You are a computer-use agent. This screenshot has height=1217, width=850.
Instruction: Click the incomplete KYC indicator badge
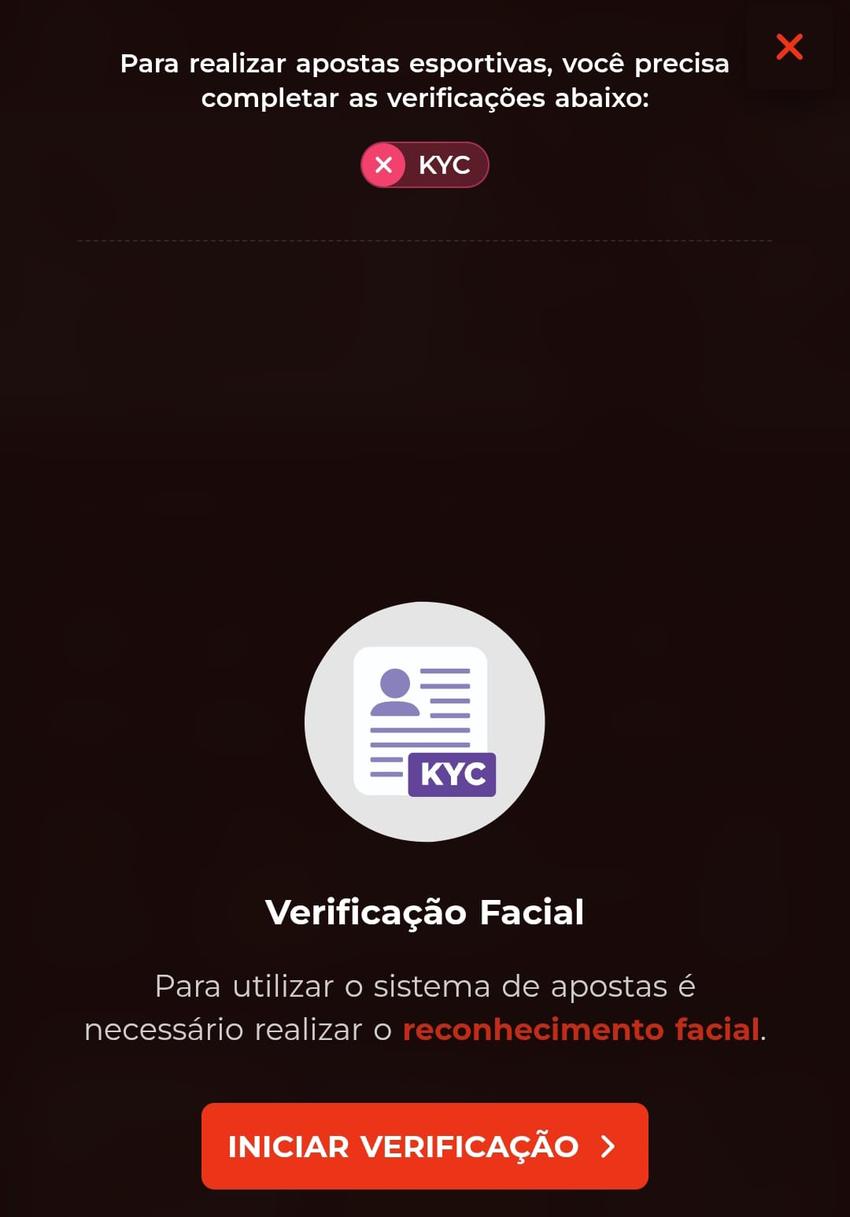pos(383,165)
